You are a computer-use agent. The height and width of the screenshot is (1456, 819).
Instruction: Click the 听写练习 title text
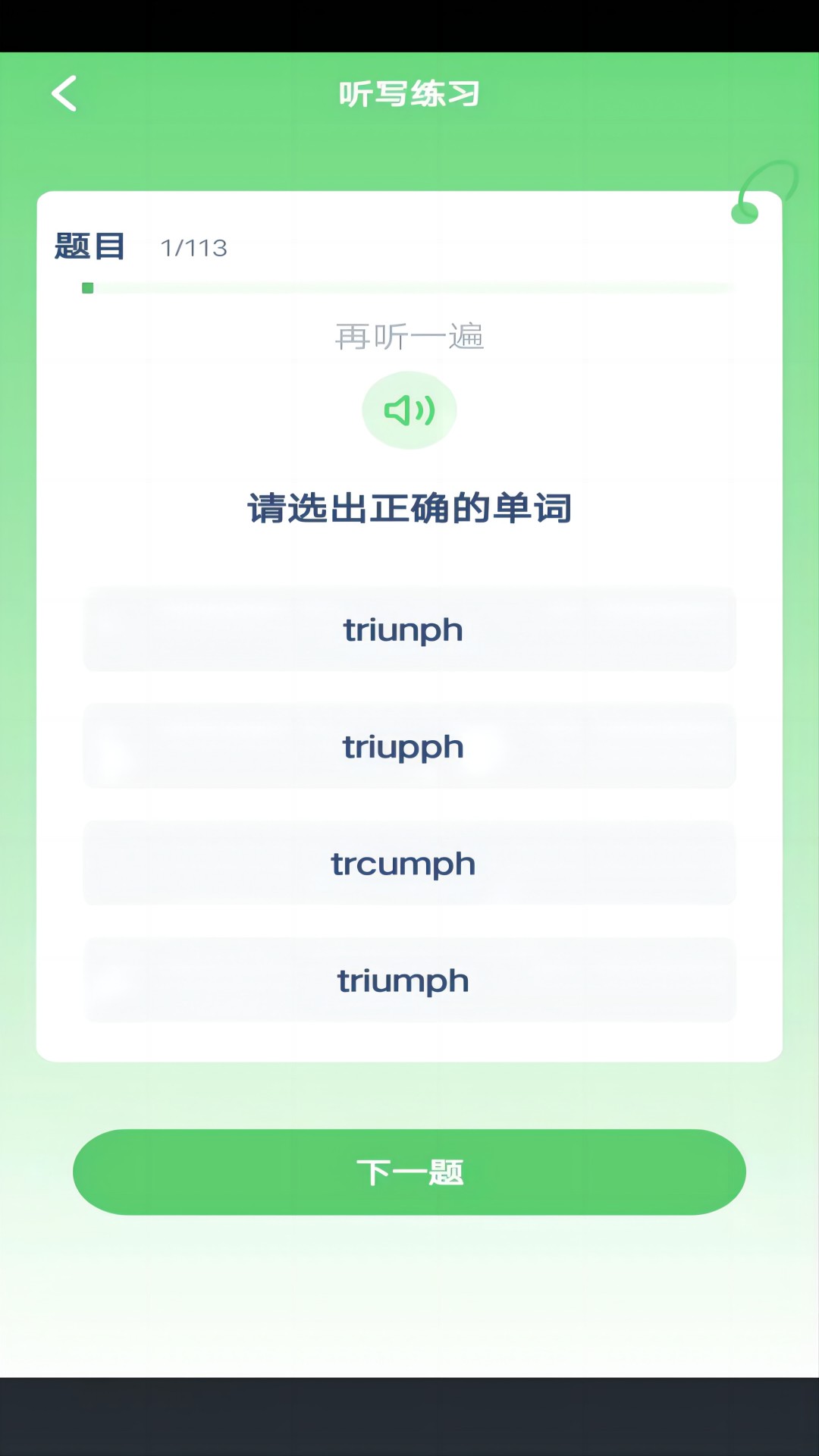[x=409, y=93]
